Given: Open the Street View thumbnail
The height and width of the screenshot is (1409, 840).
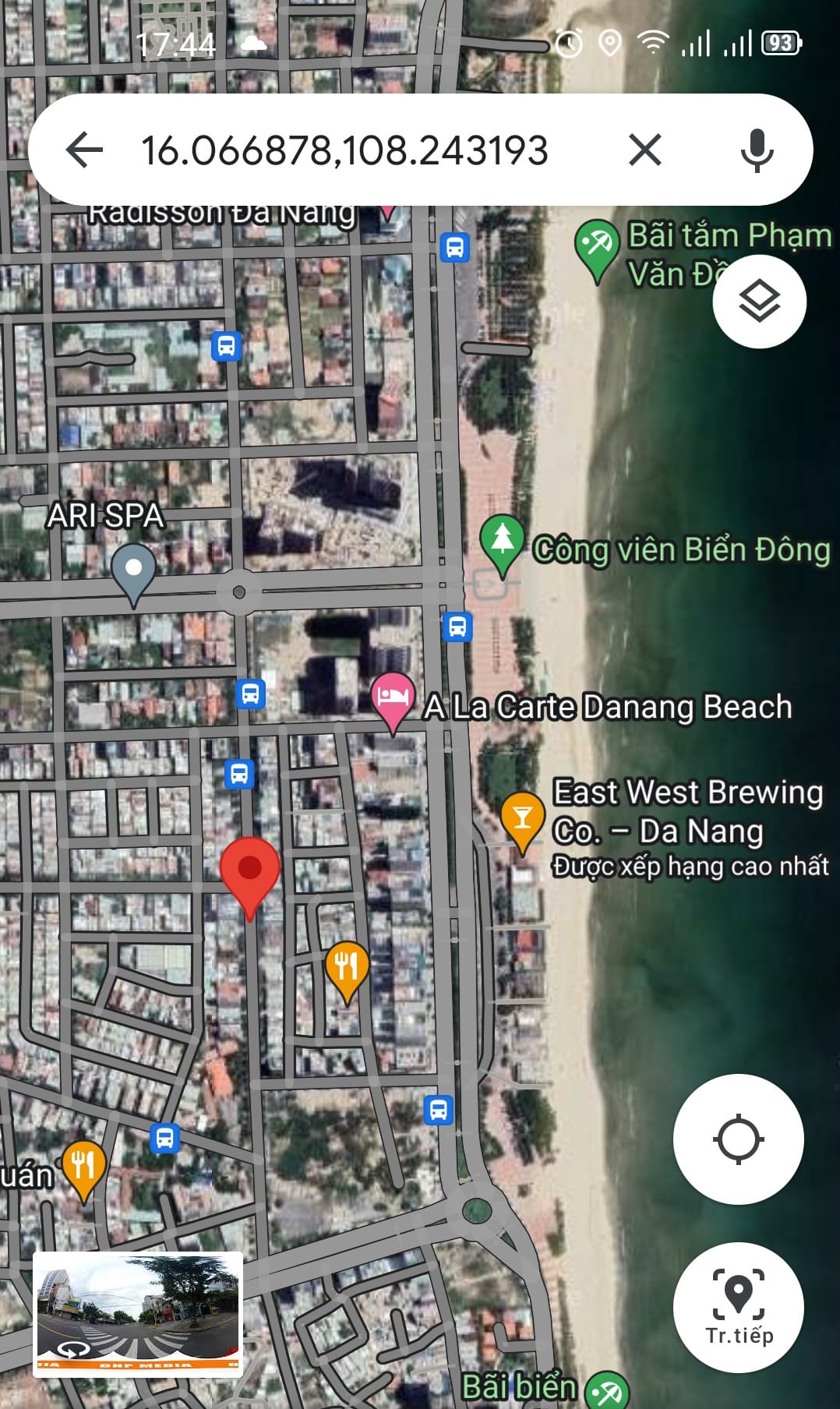Looking at the screenshot, I should (138, 1314).
